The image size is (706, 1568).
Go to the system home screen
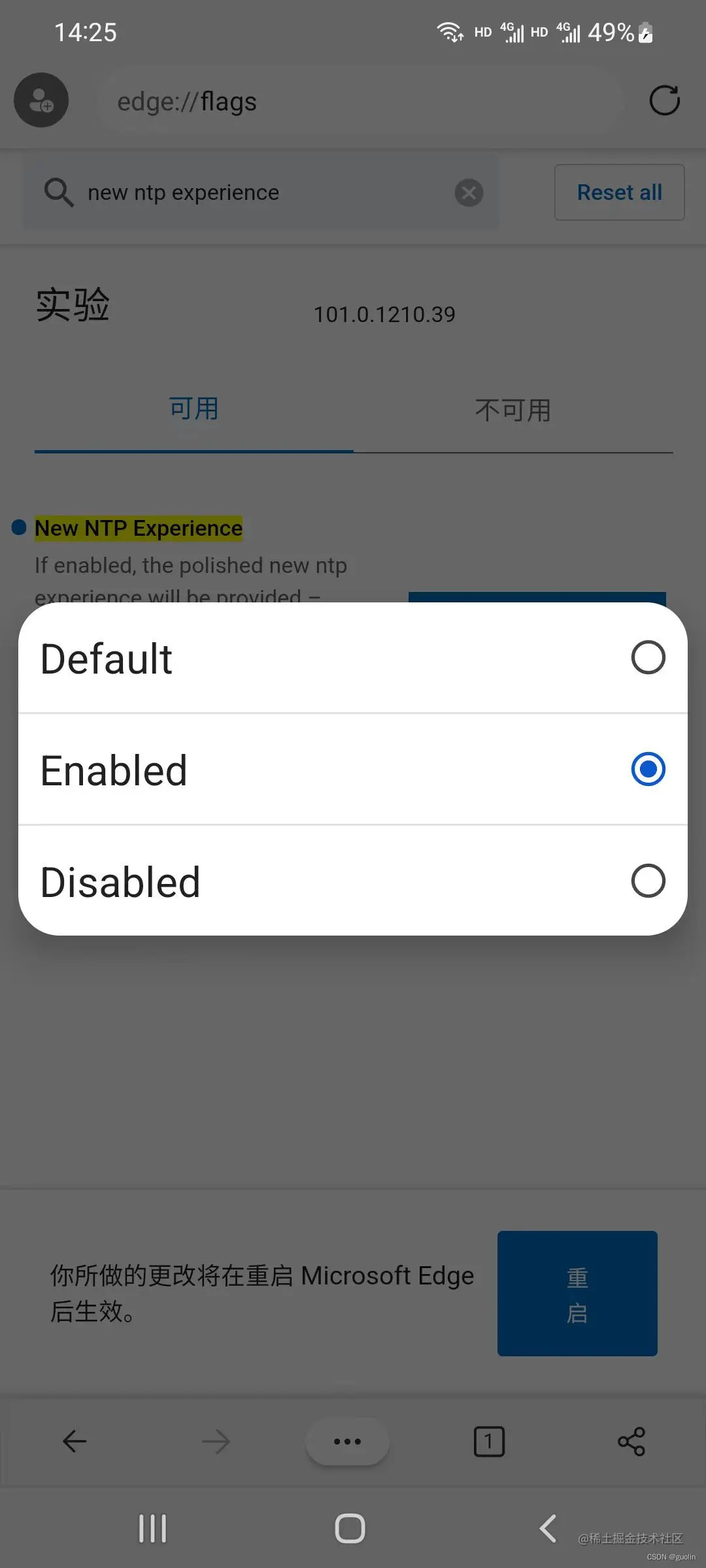tap(350, 1529)
